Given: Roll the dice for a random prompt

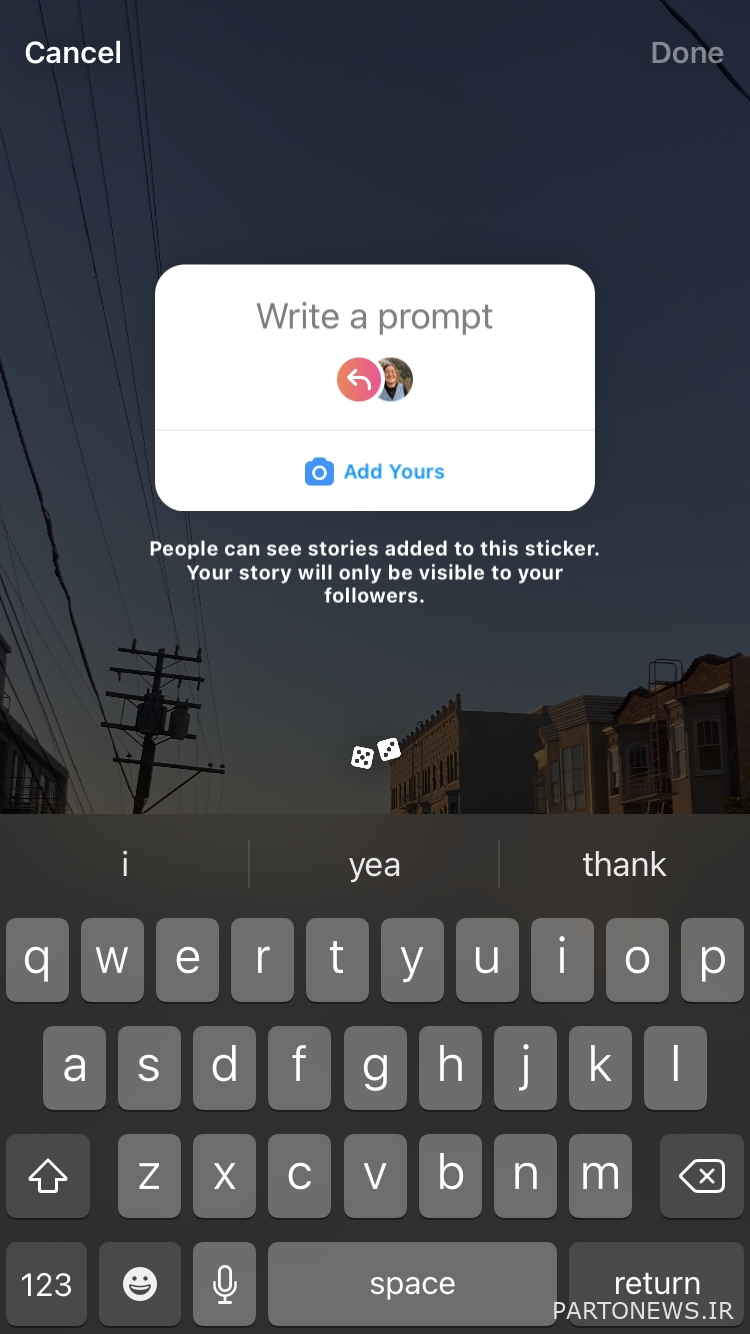Looking at the screenshot, I should pyautogui.click(x=375, y=753).
